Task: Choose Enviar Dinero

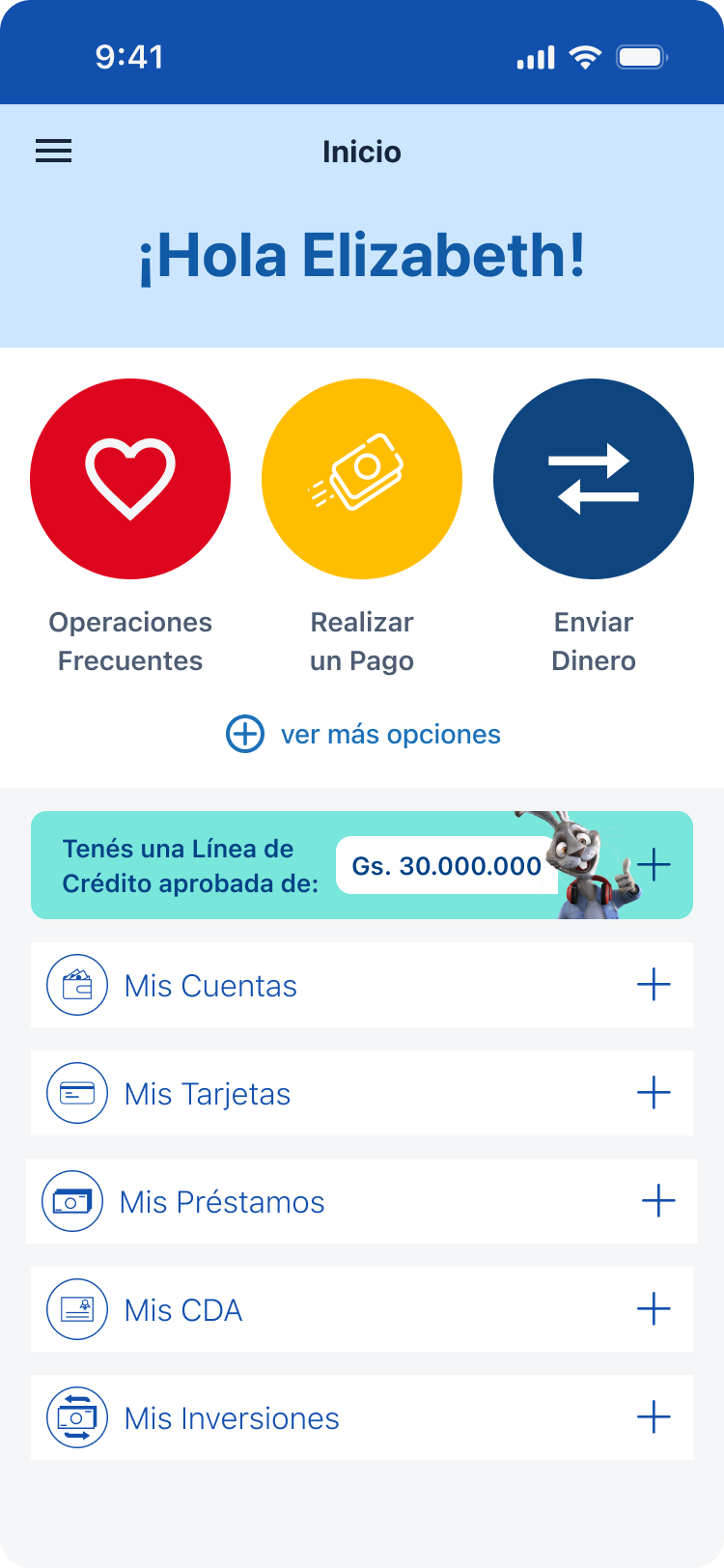Action: click(x=594, y=479)
